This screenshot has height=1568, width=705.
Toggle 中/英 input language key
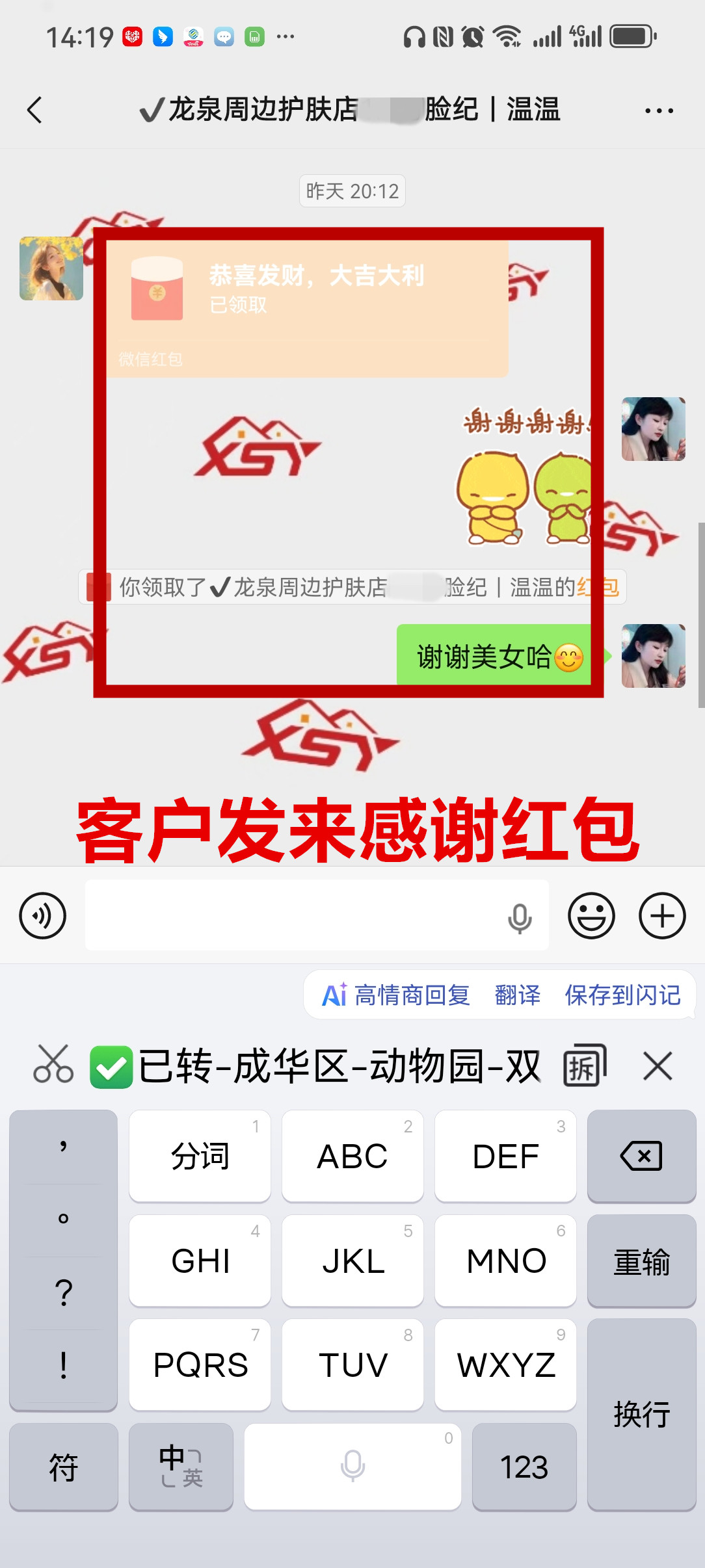181,1467
